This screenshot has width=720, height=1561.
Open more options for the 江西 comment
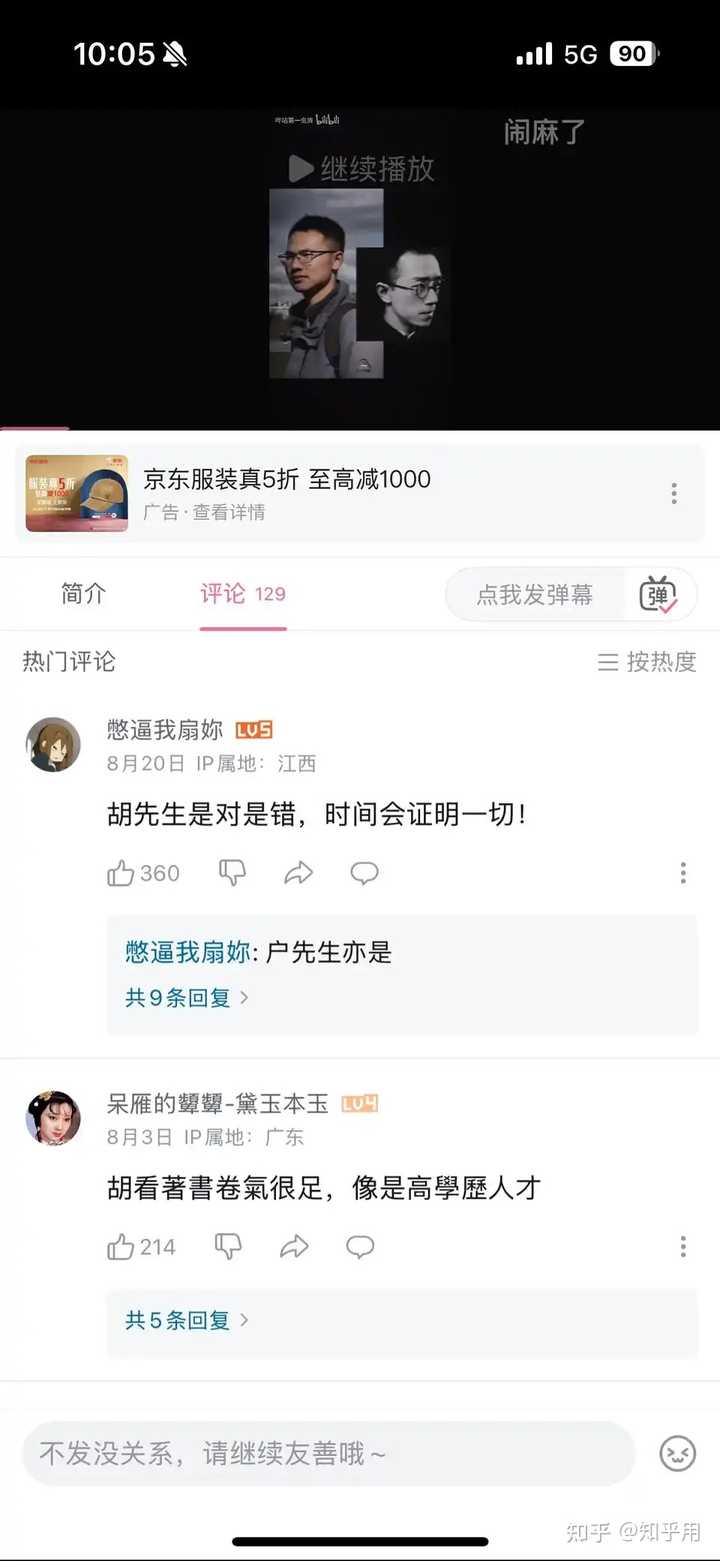click(x=683, y=873)
